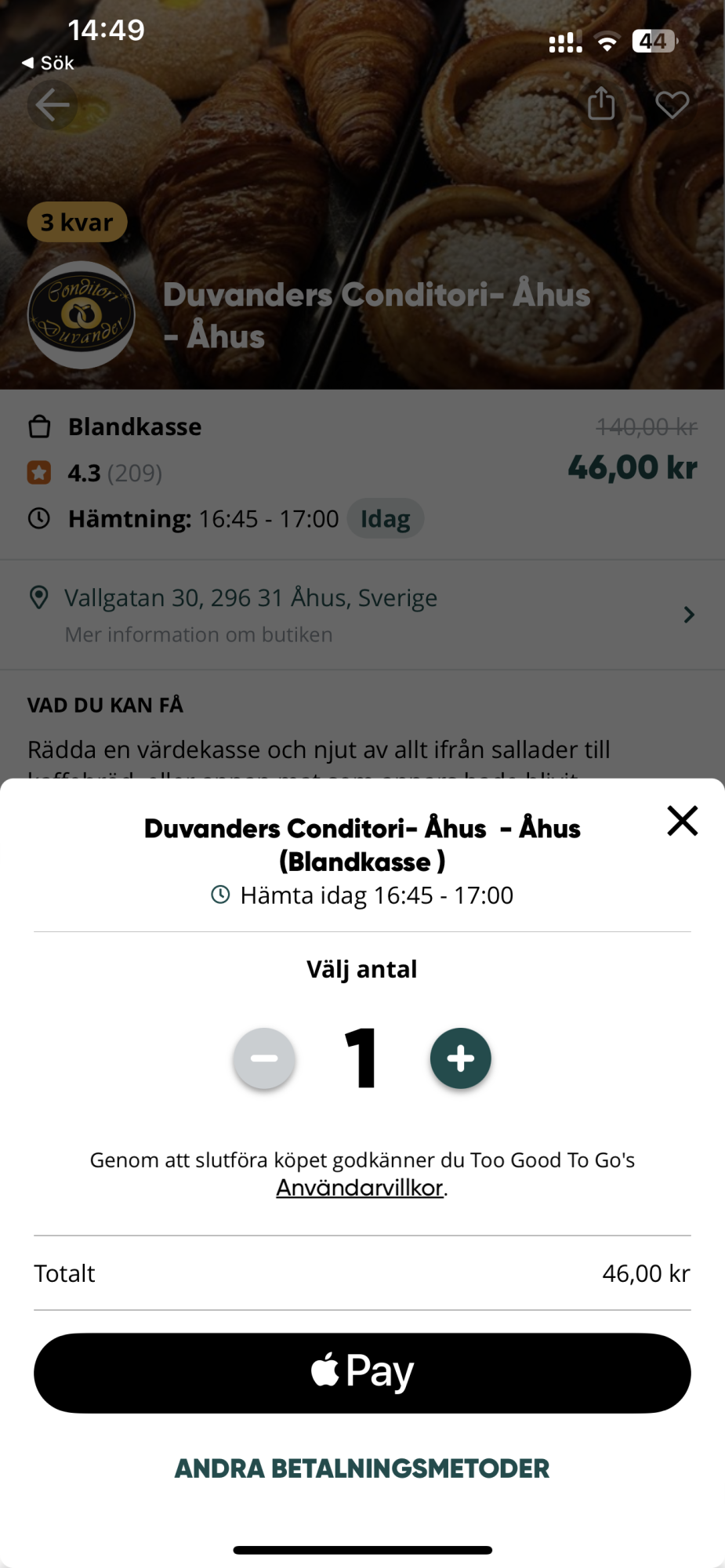Open the Användarvillkor link
The width and height of the screenshot is (725, 1568).
(x=360, y=1188)
